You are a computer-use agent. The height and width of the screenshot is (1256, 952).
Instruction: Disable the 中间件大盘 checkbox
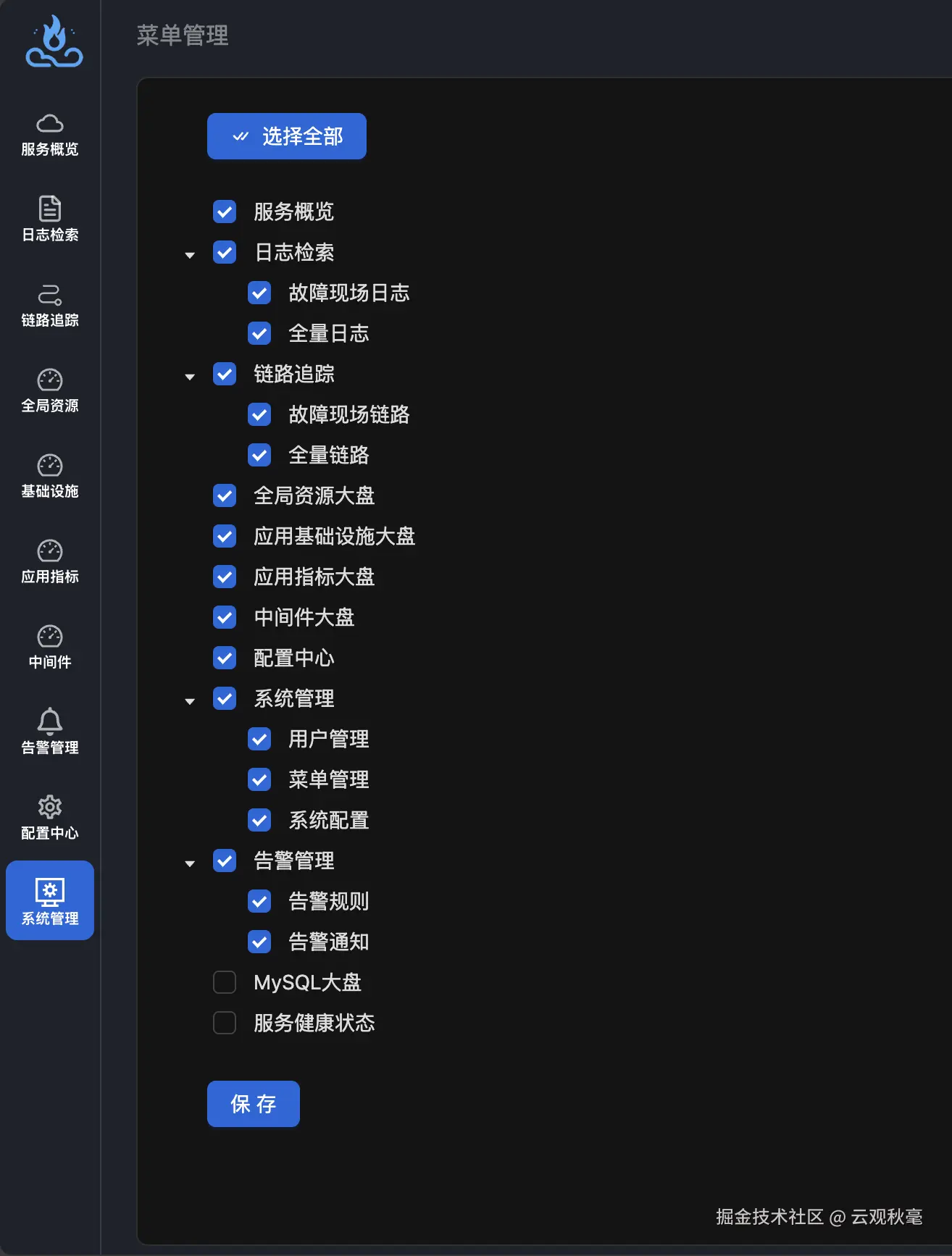pyautogui.click(x=225, y=617)
